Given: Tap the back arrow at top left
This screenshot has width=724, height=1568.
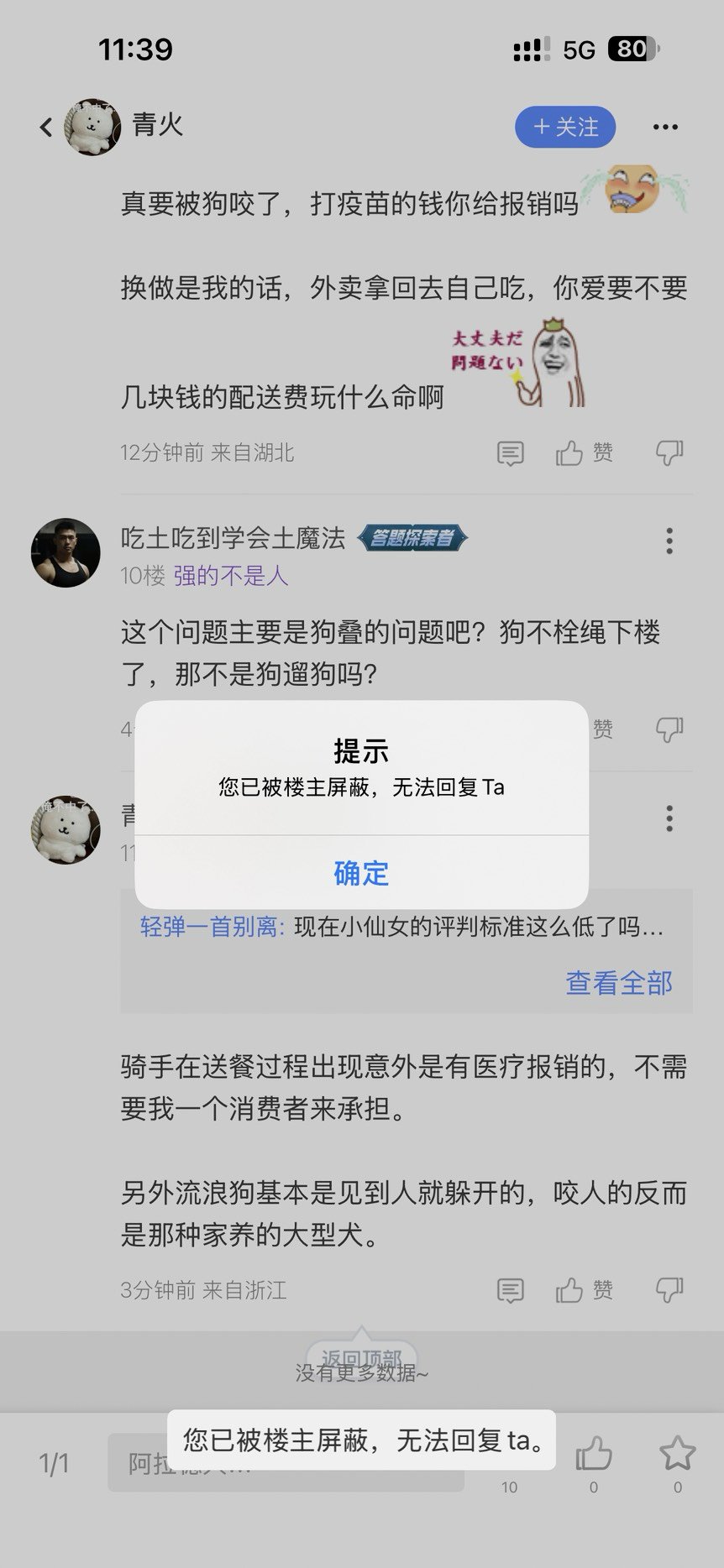Looking at the screenshot, I should pyautogui.click(x=45, y=126).
